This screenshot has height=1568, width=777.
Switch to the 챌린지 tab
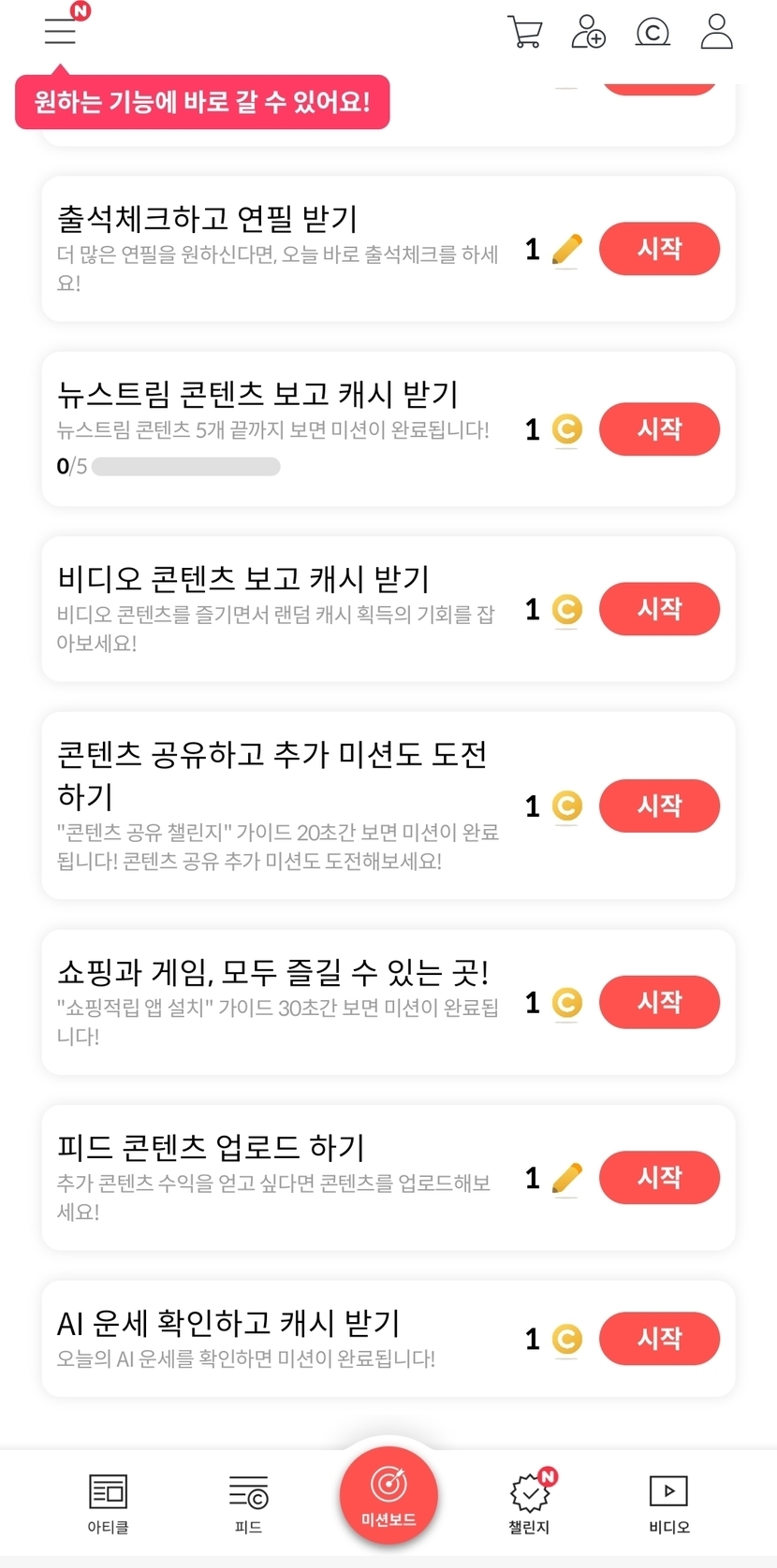coord(529,1503)
